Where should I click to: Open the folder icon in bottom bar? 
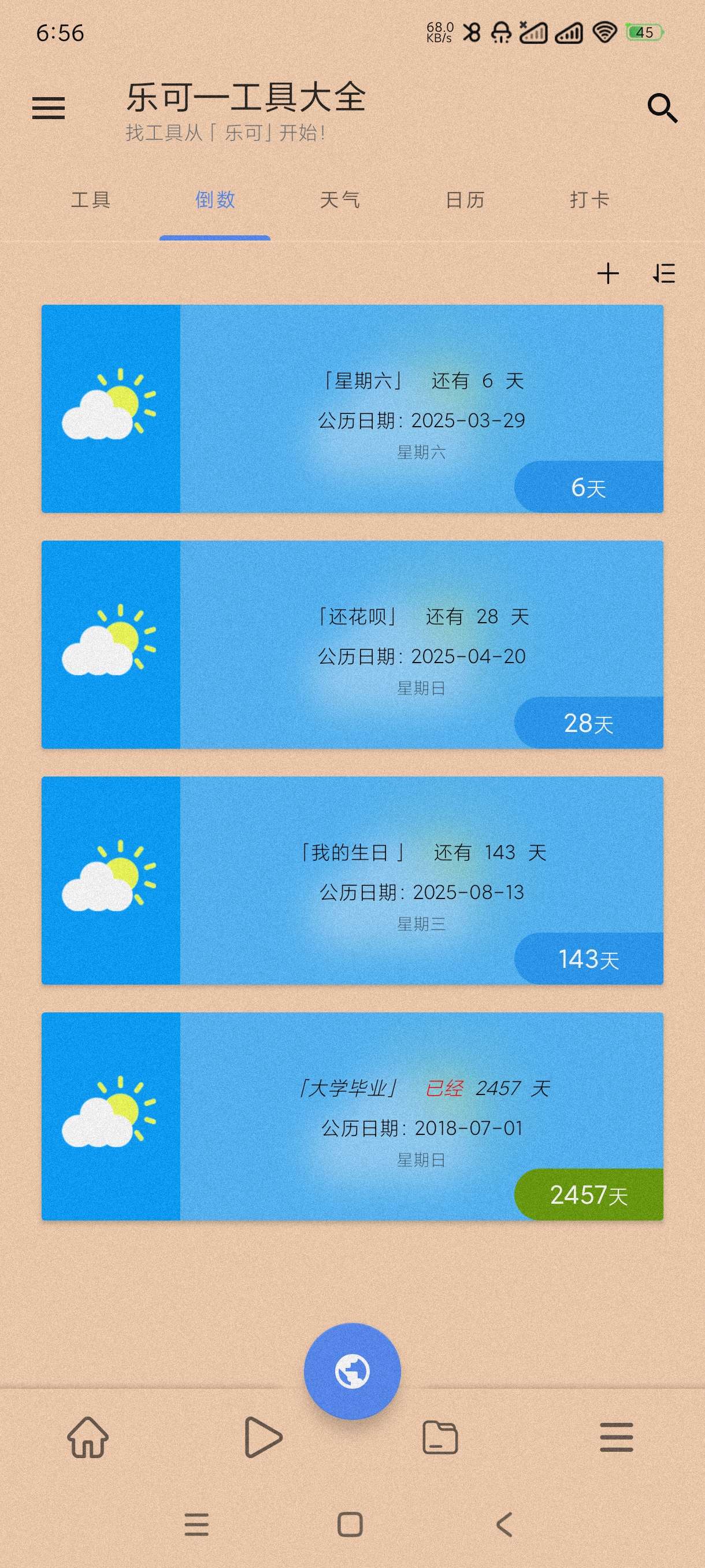[x=440, y=1437]
